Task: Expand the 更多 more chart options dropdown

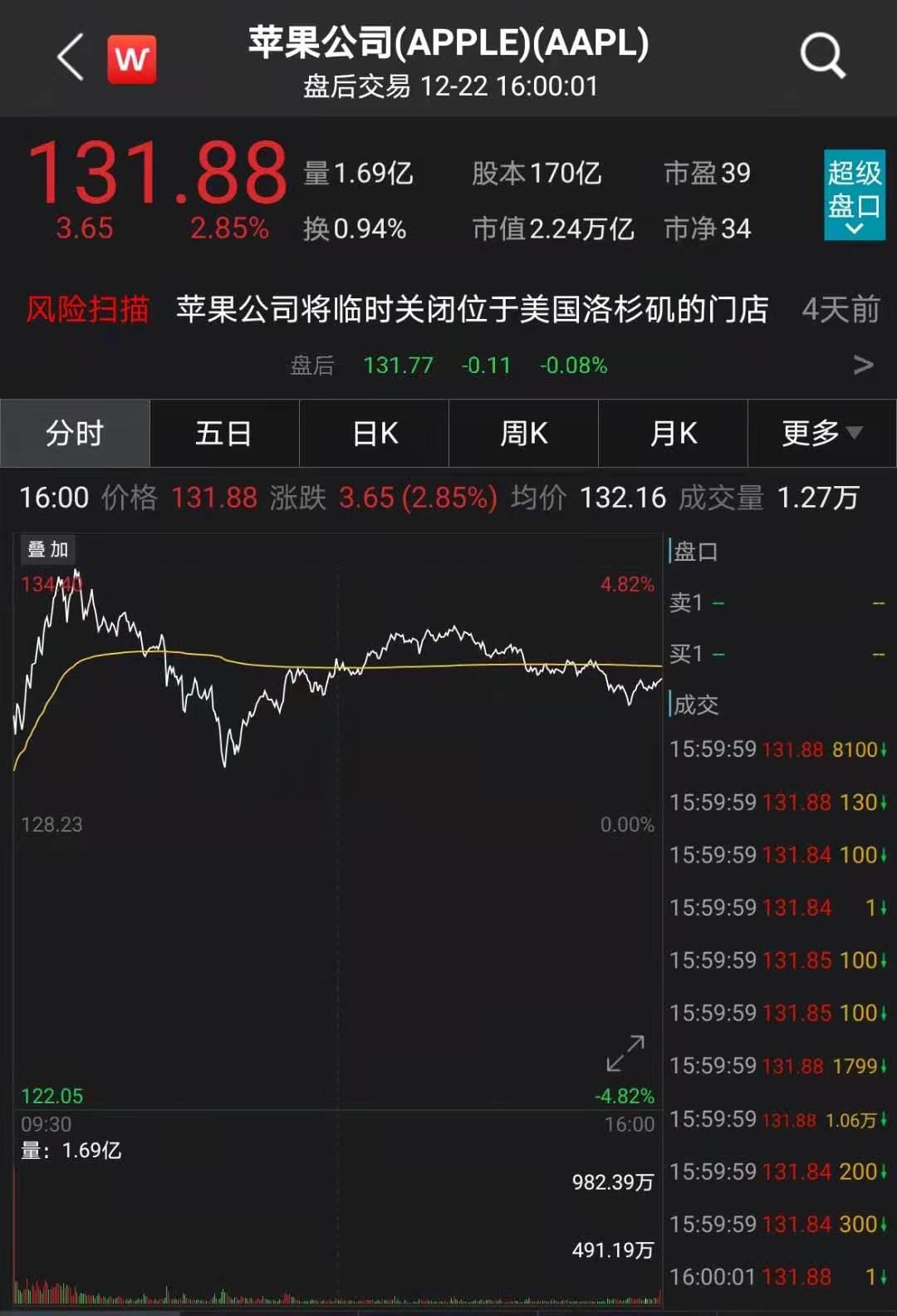Action: coord(820,433)
